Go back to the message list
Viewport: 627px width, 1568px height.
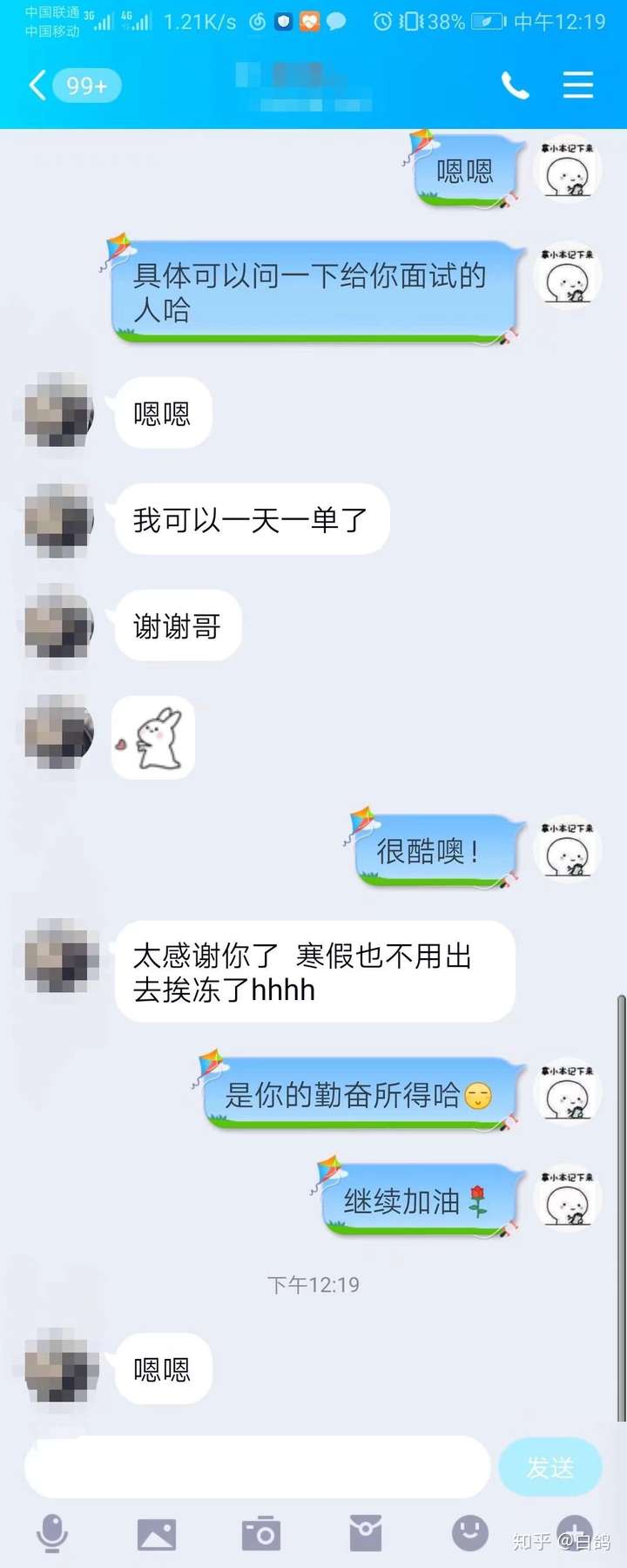pyautogui.click(x=38, y=85)
